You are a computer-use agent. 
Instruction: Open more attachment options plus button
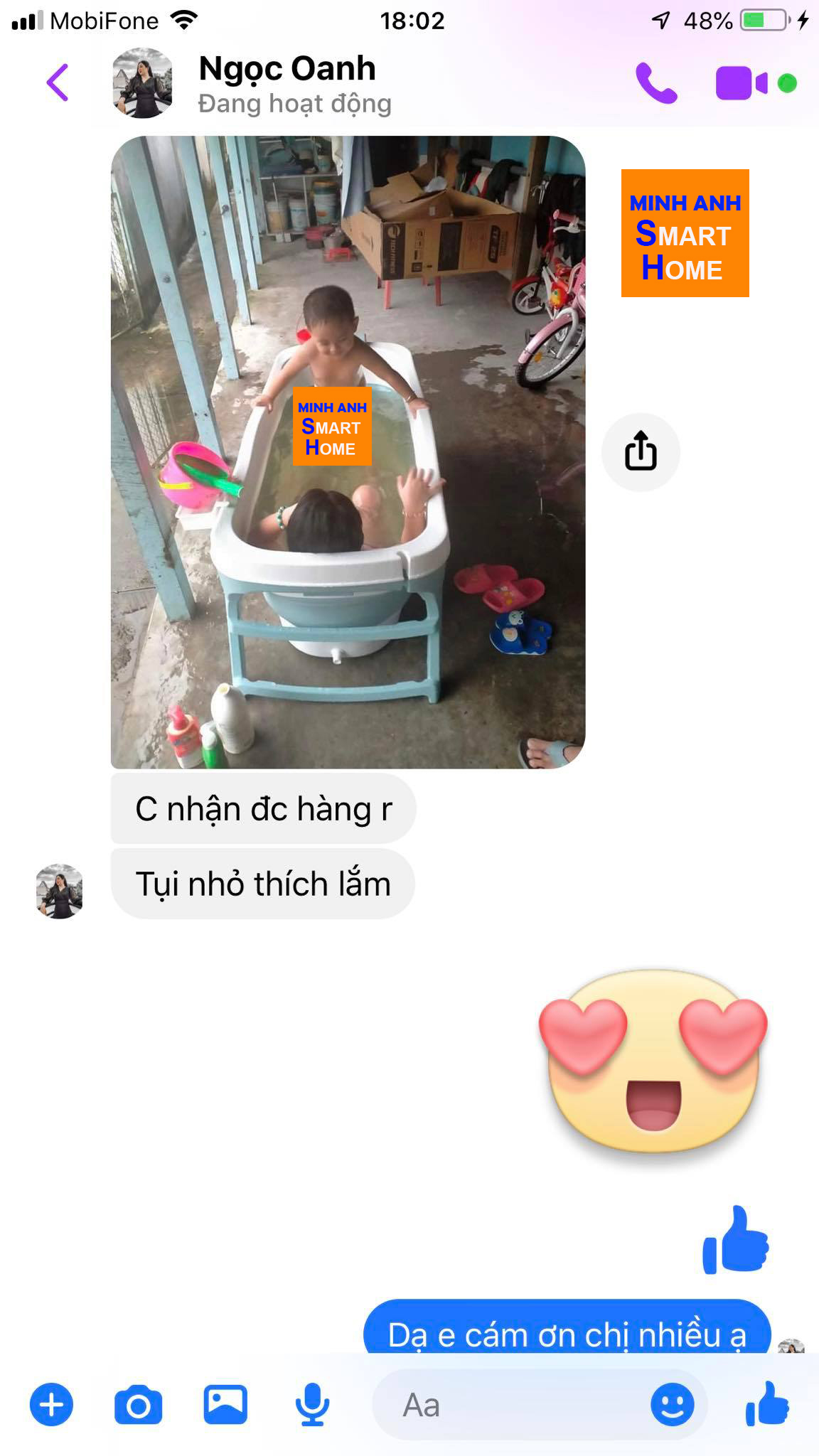[x=51, y=1405]
